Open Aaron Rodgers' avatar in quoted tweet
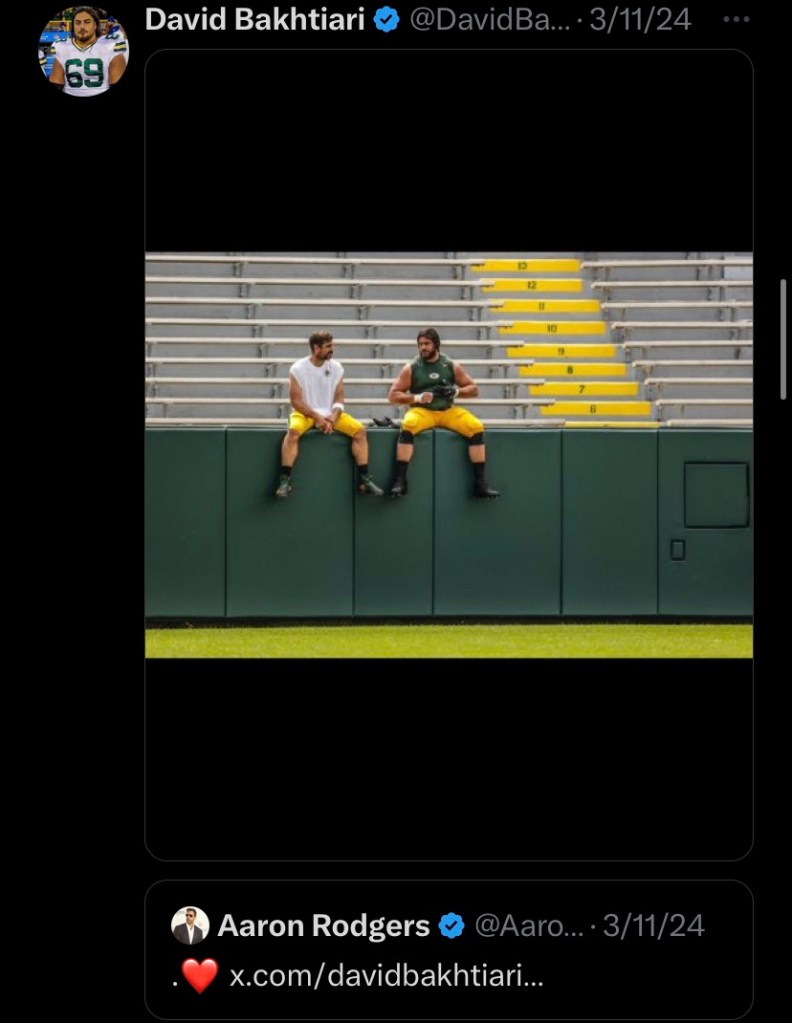 [190, 925]
